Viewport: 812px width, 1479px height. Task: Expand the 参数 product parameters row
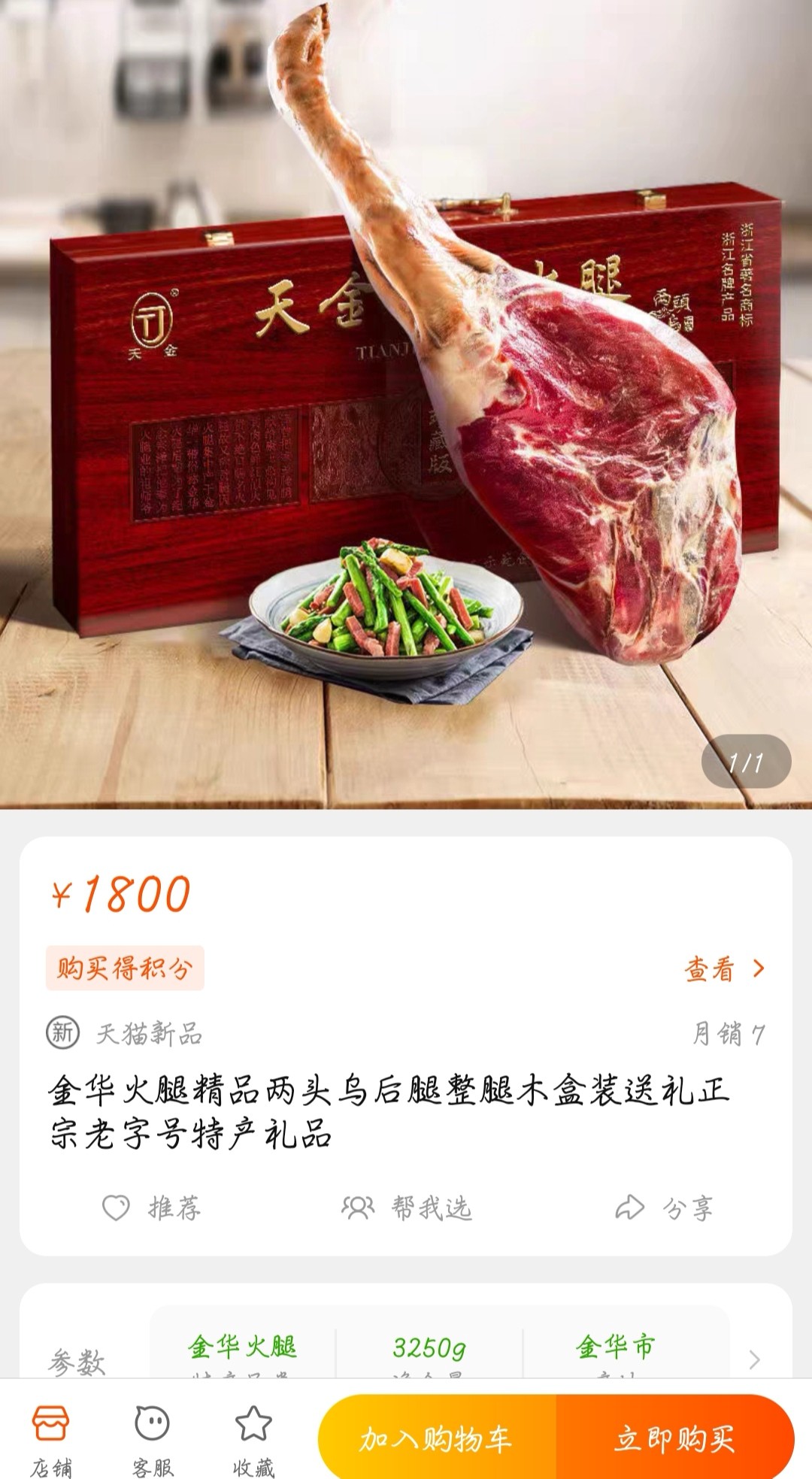pos(754,1359)
